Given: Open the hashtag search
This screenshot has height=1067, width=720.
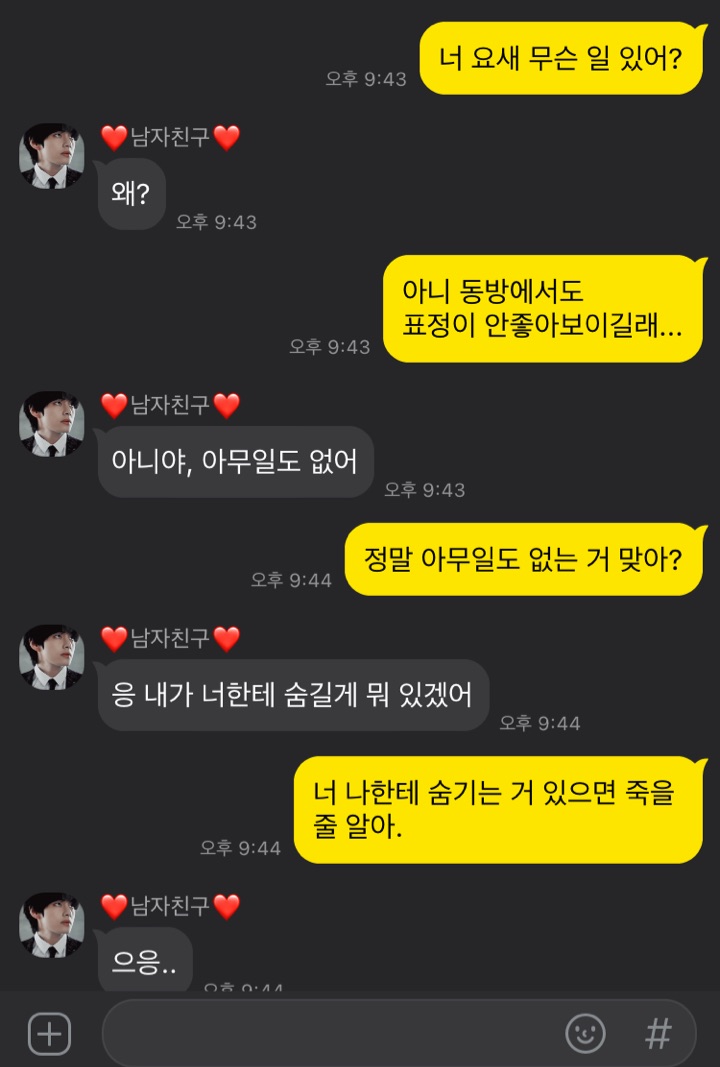Looking at the screenshot, I should [x=657, y=1033].
